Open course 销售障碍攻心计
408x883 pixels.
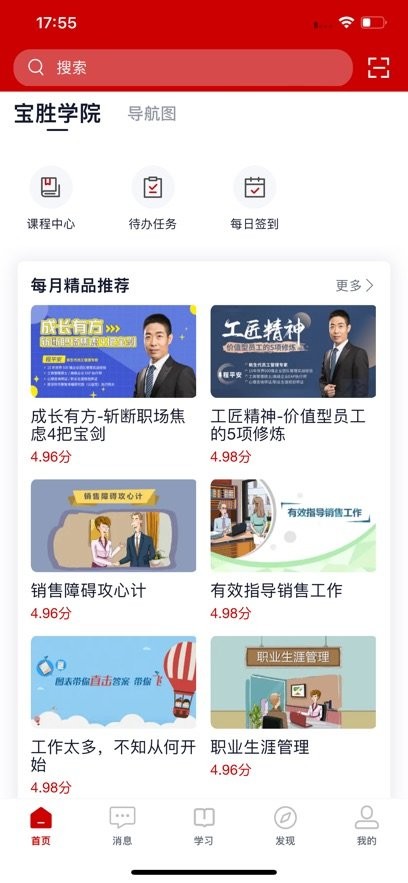tap(113, 550)
